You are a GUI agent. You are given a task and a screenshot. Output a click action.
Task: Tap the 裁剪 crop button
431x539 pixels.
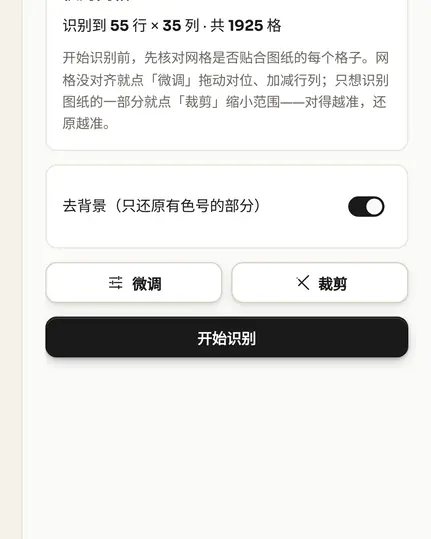[x=320, y=283]
